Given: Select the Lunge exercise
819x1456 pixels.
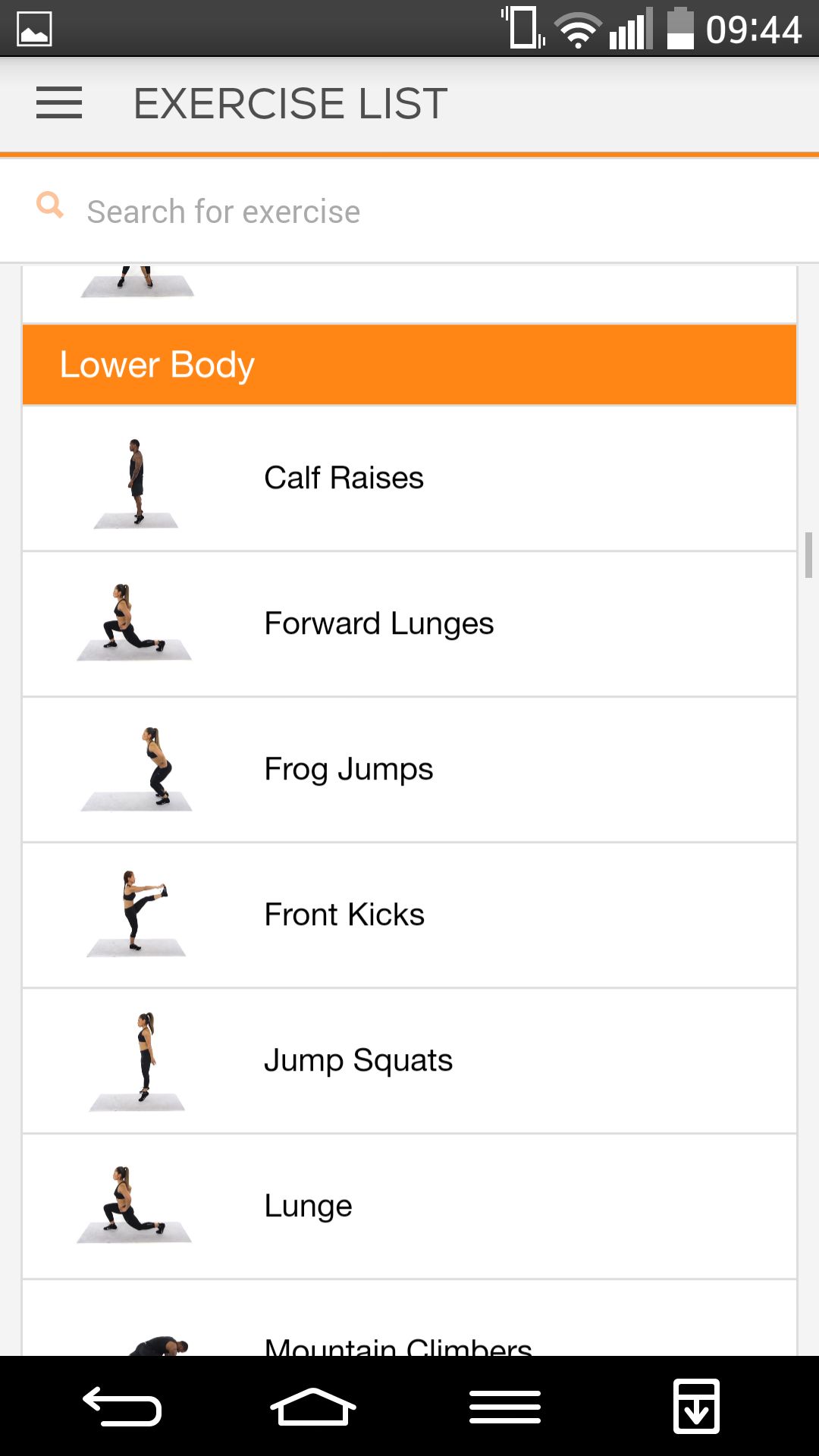Looking at the screenshot, I should coord(409,1207).
